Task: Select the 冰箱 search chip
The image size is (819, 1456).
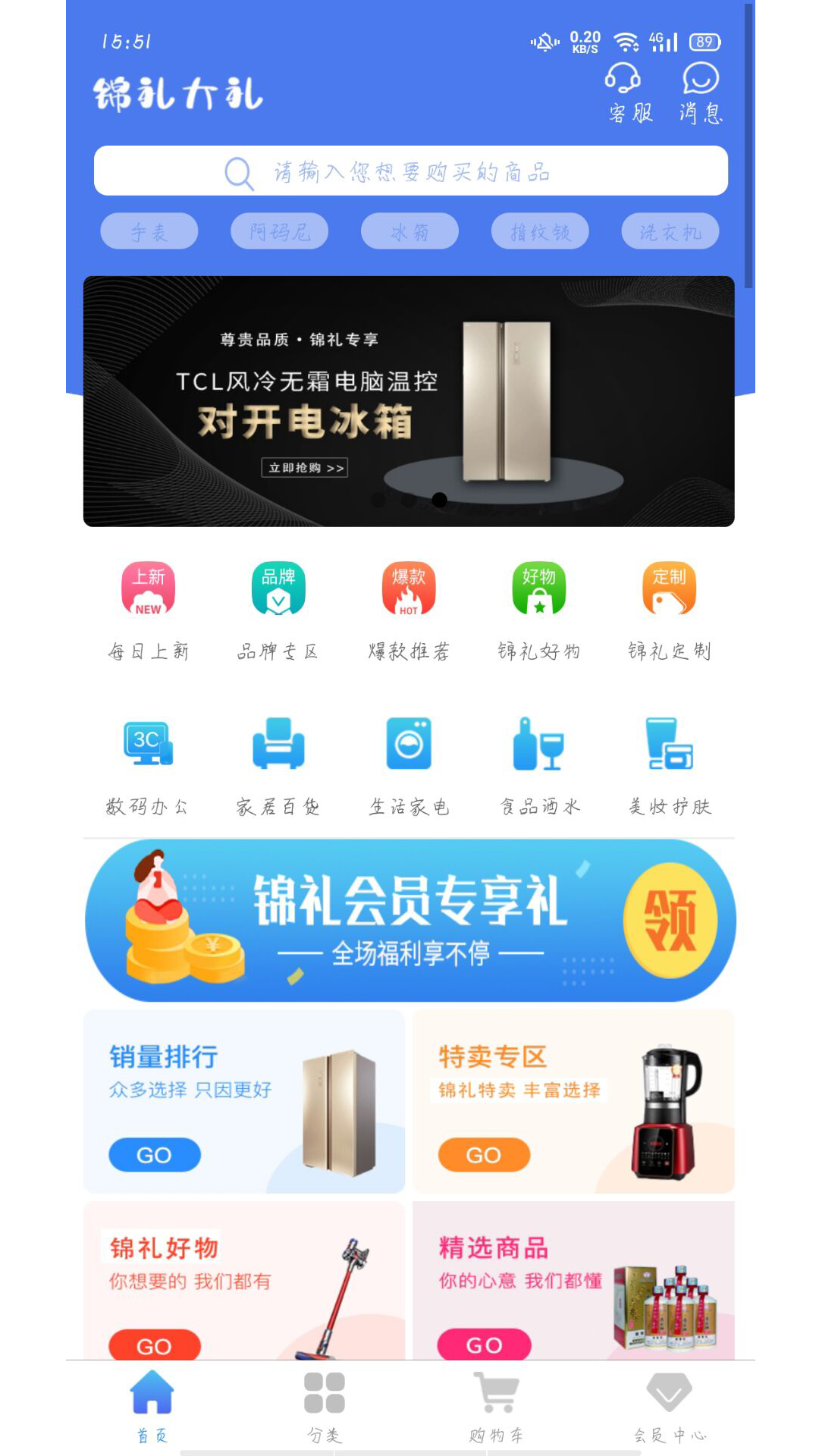Action: [x=409, y=231]
